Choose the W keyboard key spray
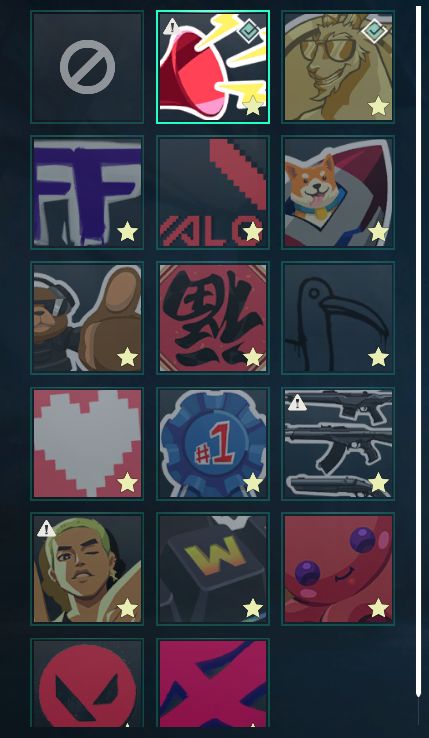 (x=213, y=569)
